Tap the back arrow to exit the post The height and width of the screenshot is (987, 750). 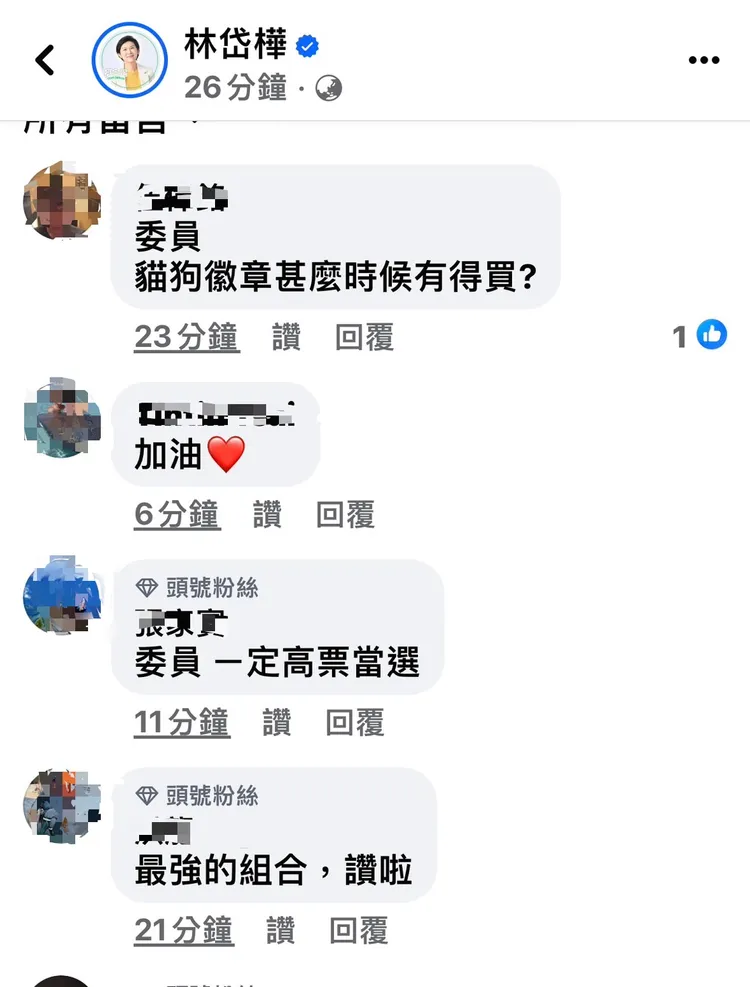[x=42, y=60]
